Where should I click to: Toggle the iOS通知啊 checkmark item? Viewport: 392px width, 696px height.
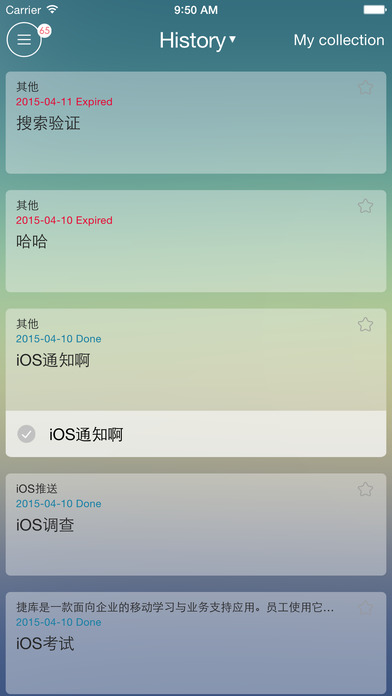pyautogui.click(x=26, y=434)
